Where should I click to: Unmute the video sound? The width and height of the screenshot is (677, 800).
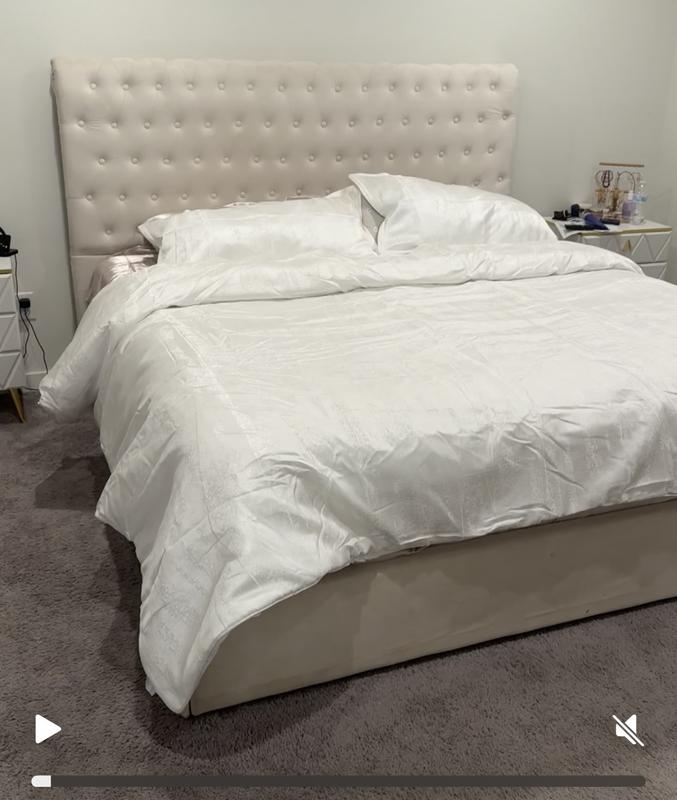point(628,730)
